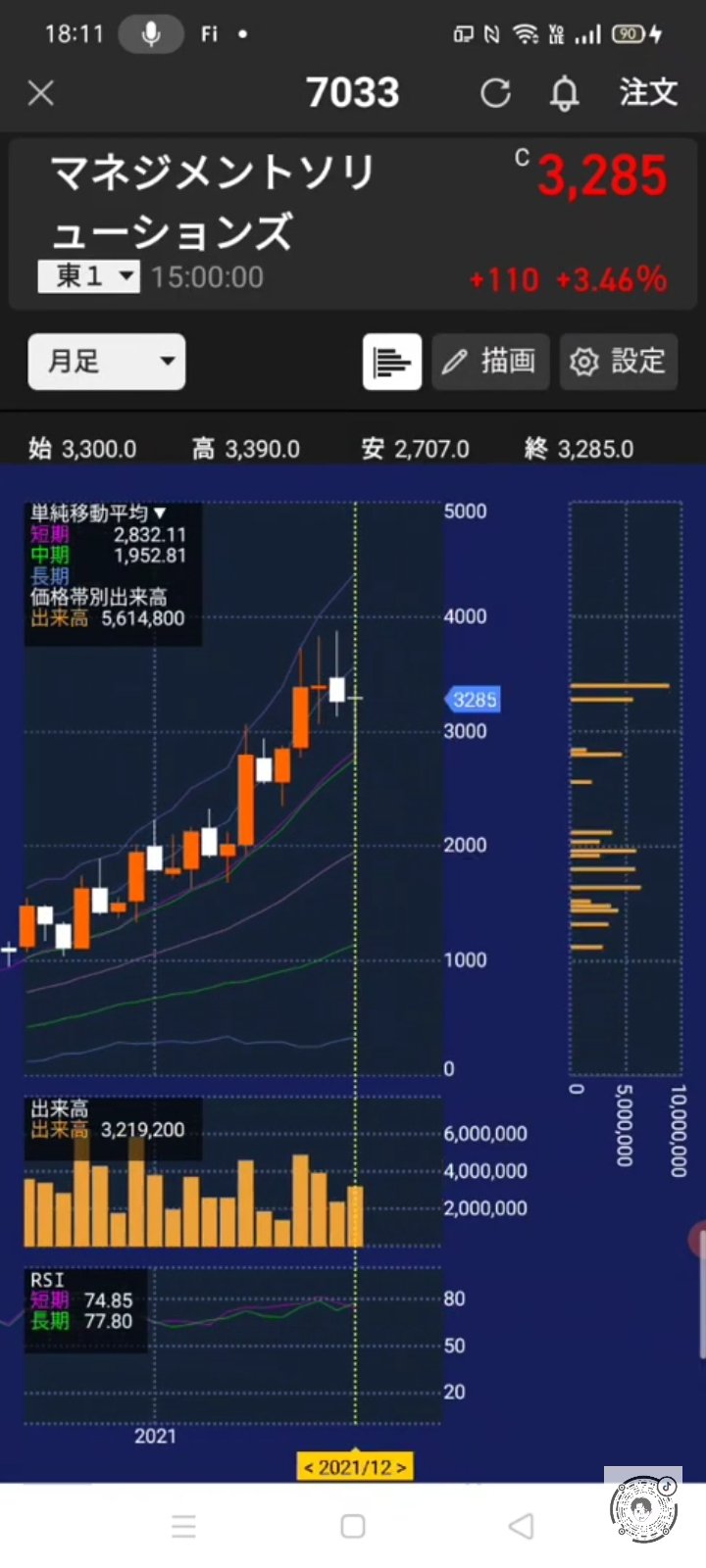This screenshot has height=1568, width=706.
Task: Open the 東1 market dropdown
Action: [88, 276]
